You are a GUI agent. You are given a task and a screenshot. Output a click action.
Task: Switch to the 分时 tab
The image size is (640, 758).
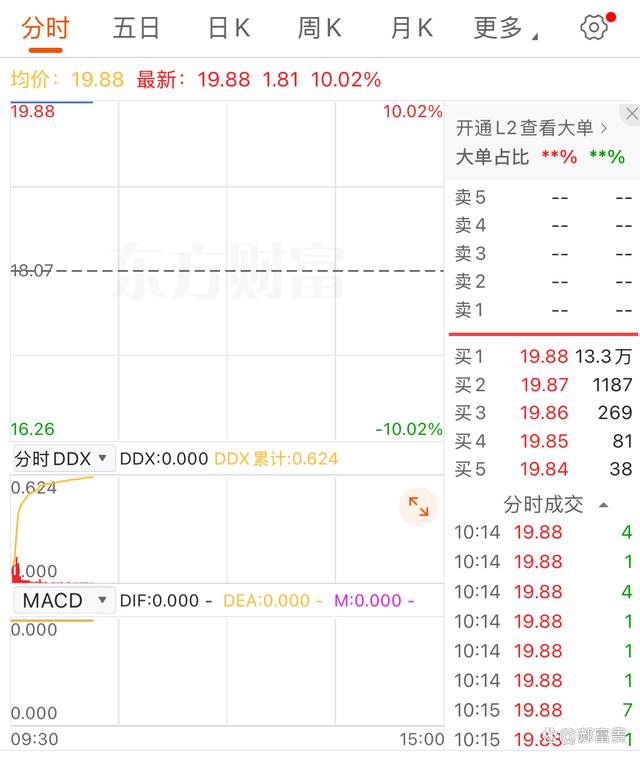coord(45,28)
